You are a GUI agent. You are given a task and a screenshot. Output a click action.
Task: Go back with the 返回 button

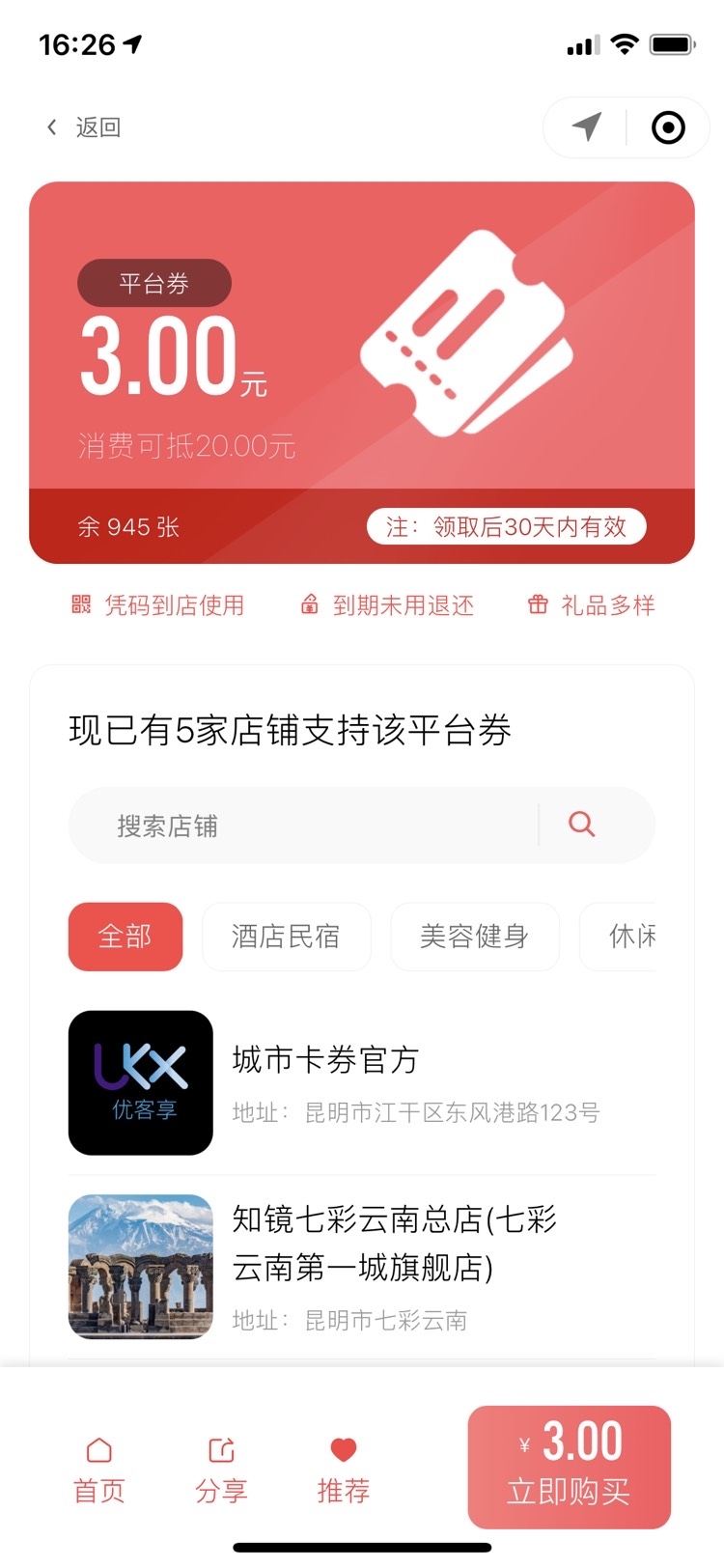coord(84,127)
